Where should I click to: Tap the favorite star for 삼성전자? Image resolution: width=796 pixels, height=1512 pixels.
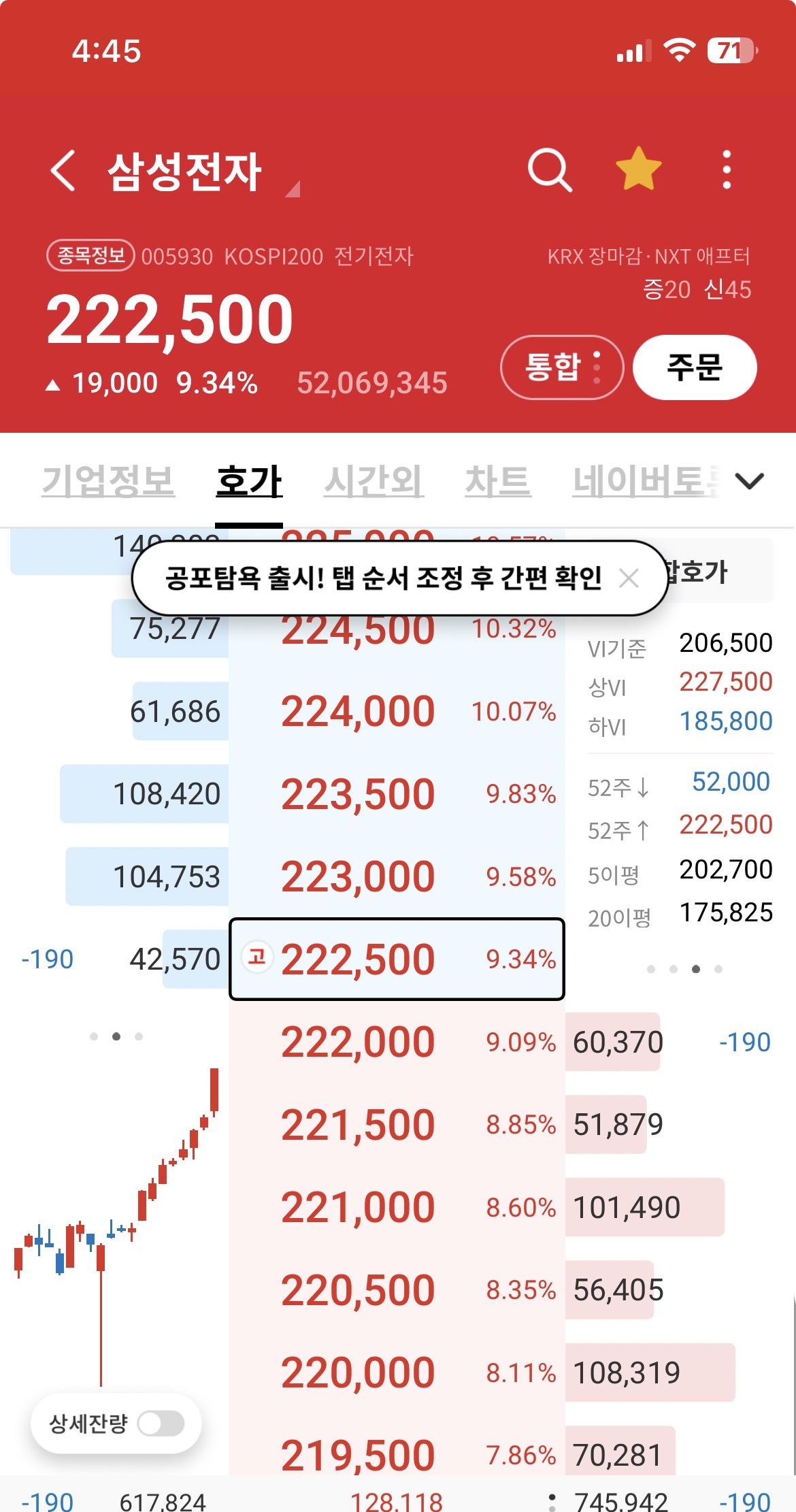(x=640, y=169)
